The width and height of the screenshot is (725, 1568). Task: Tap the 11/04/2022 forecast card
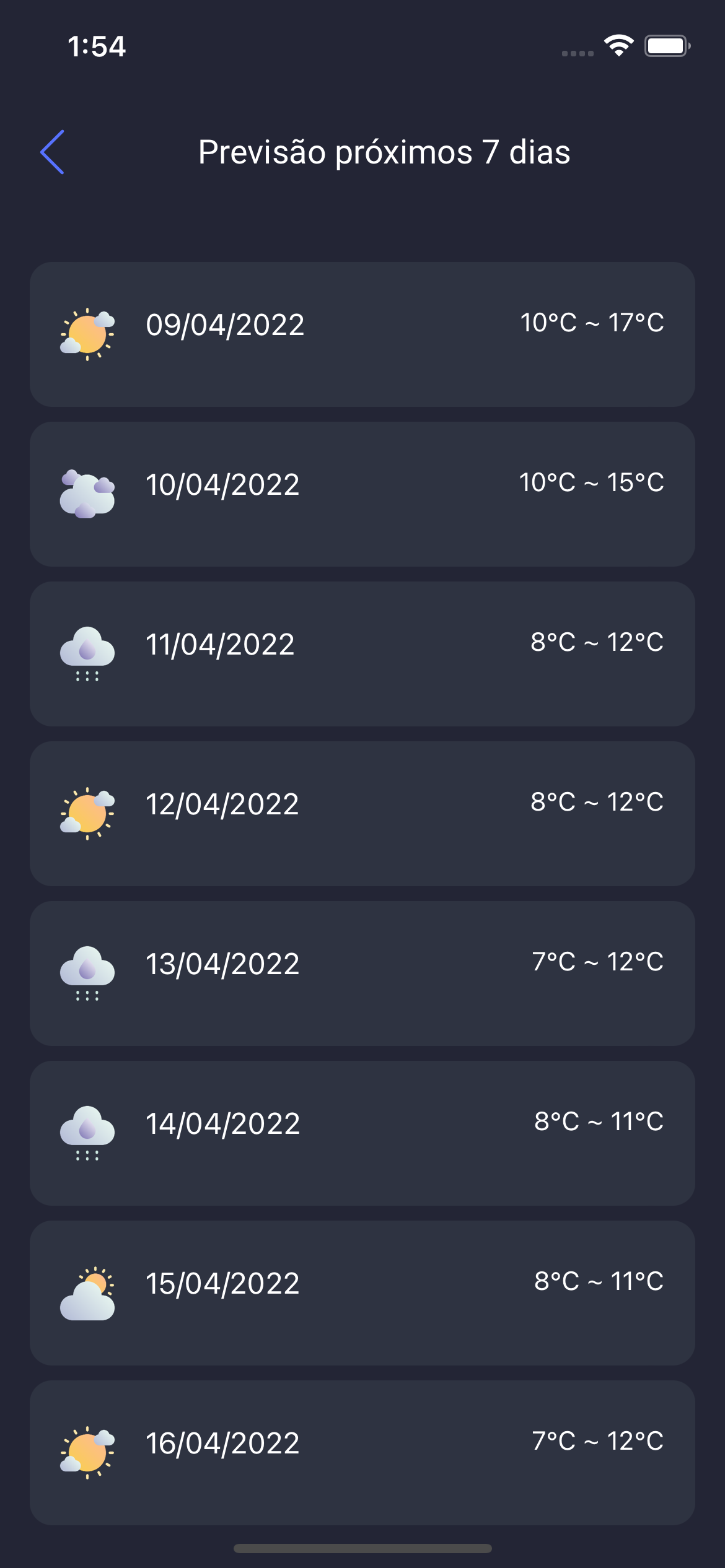click(362, 654)
